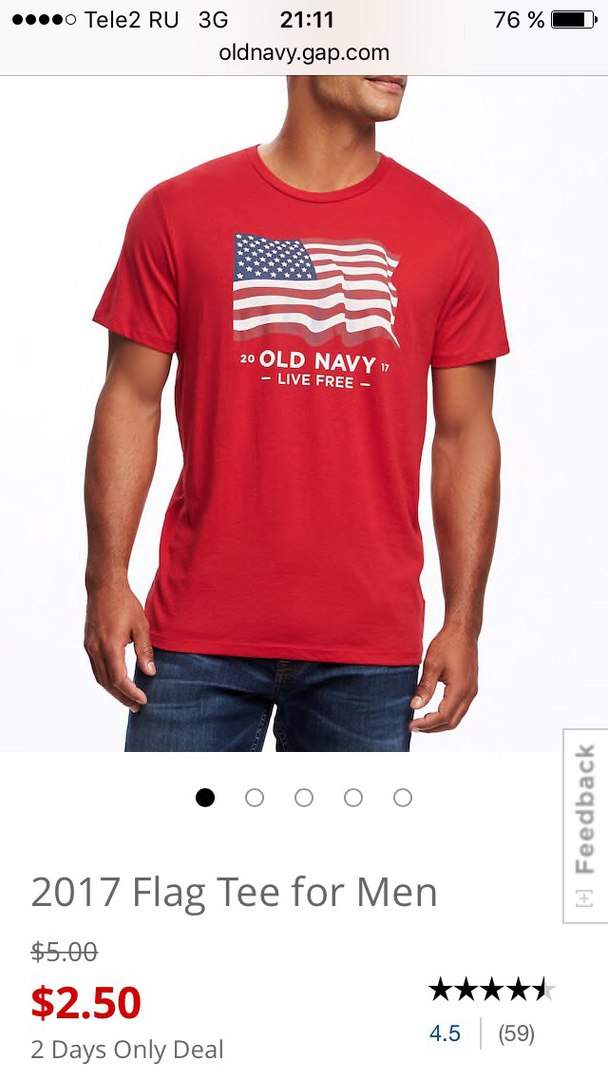
Task: Jump to the second image dot
Action: [255, 798]
